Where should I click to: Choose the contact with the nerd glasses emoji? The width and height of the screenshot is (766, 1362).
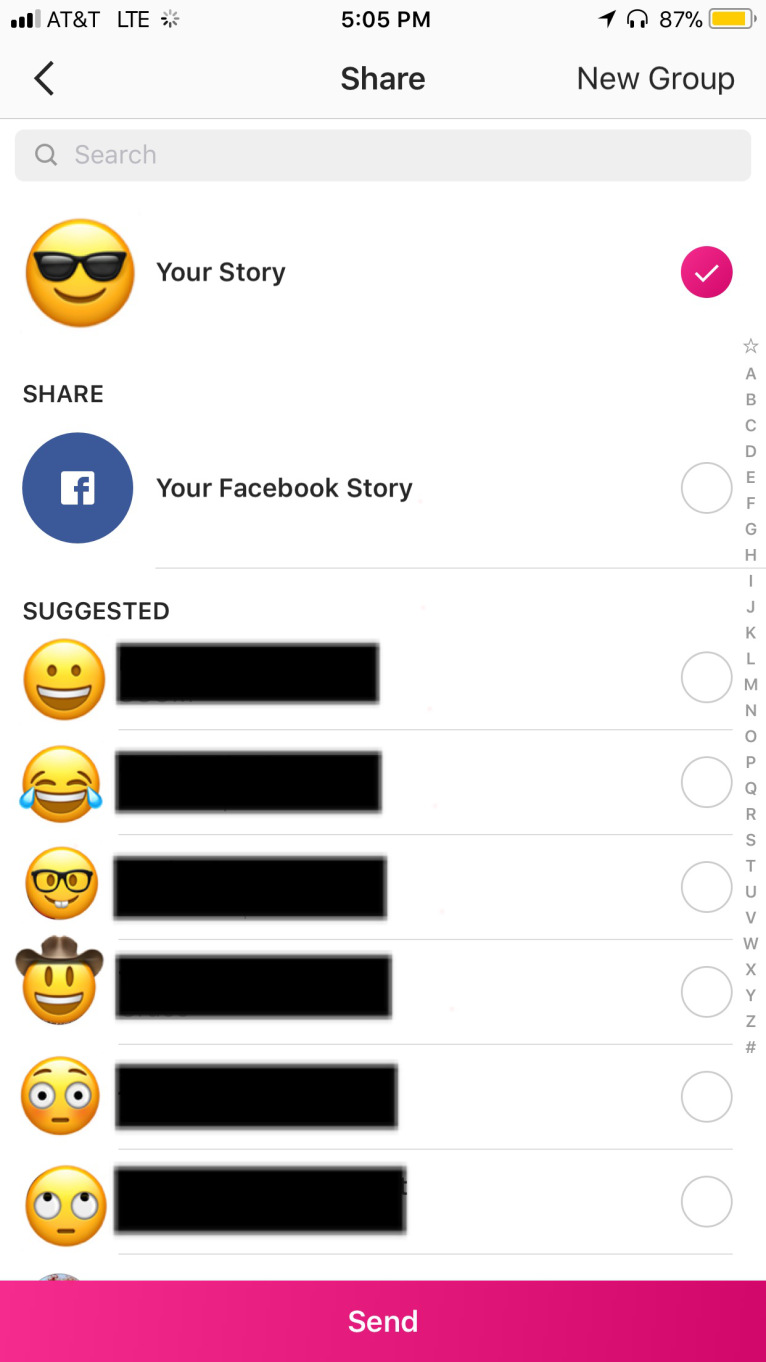[706, 887]
